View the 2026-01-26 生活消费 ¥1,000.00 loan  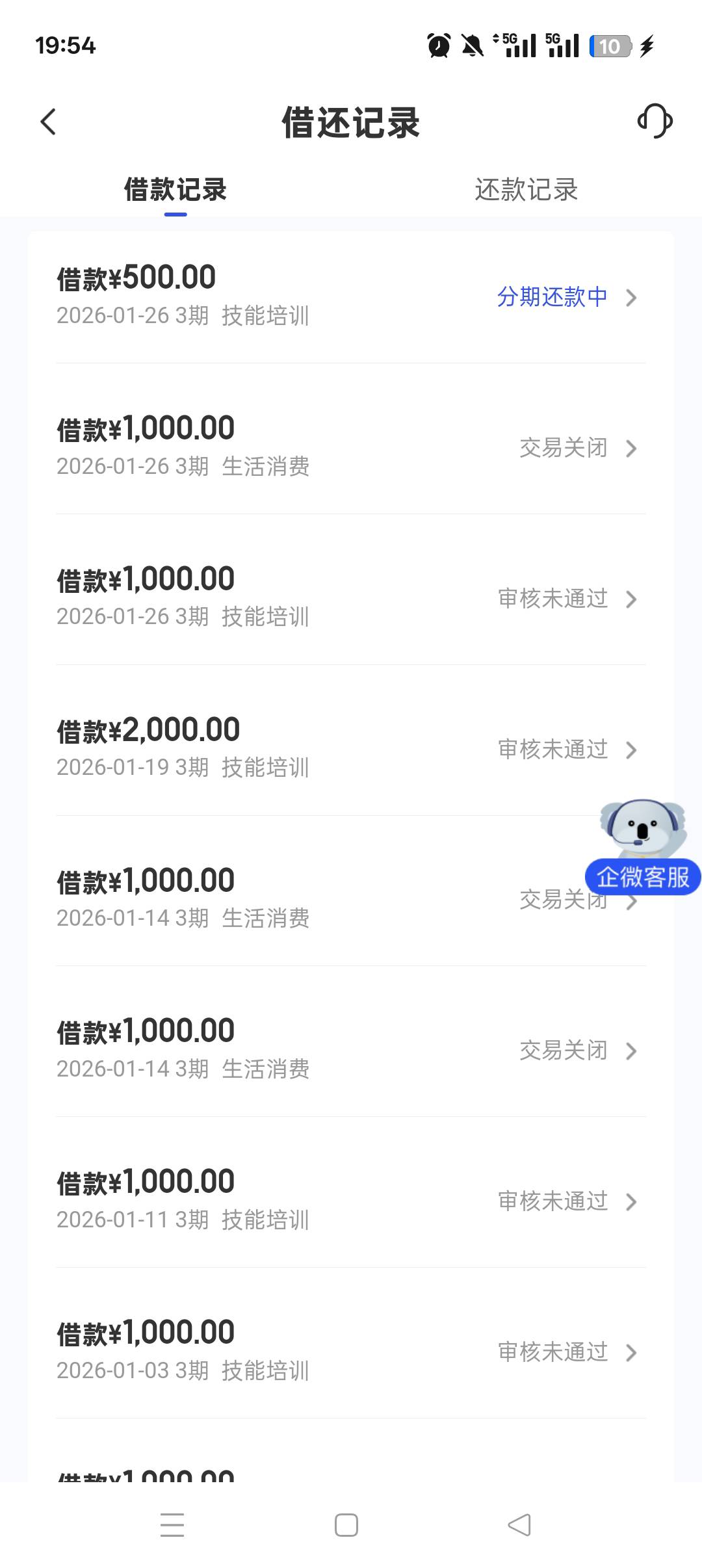click(351, 447)
